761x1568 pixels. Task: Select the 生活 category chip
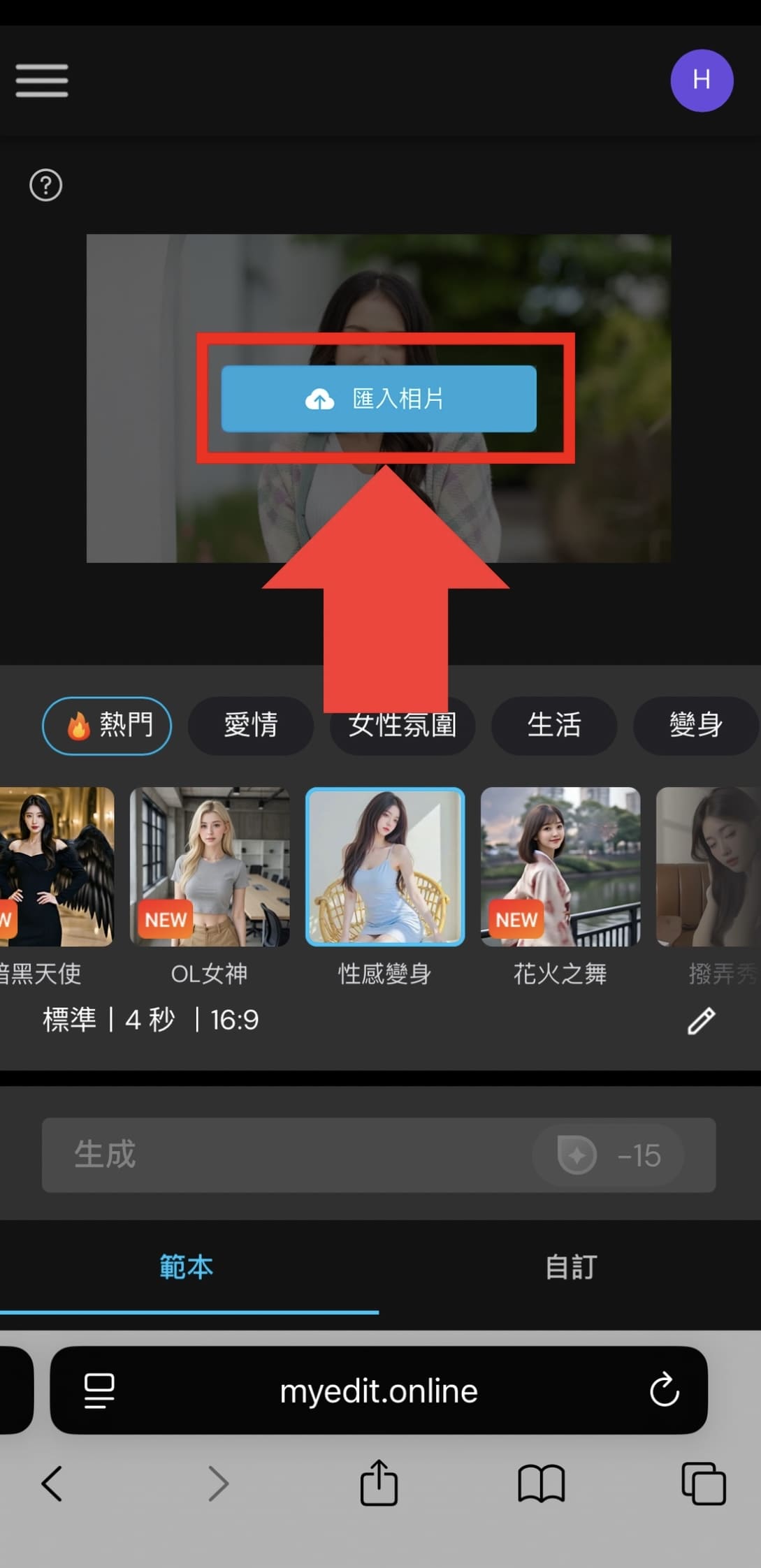coord(553,726)
